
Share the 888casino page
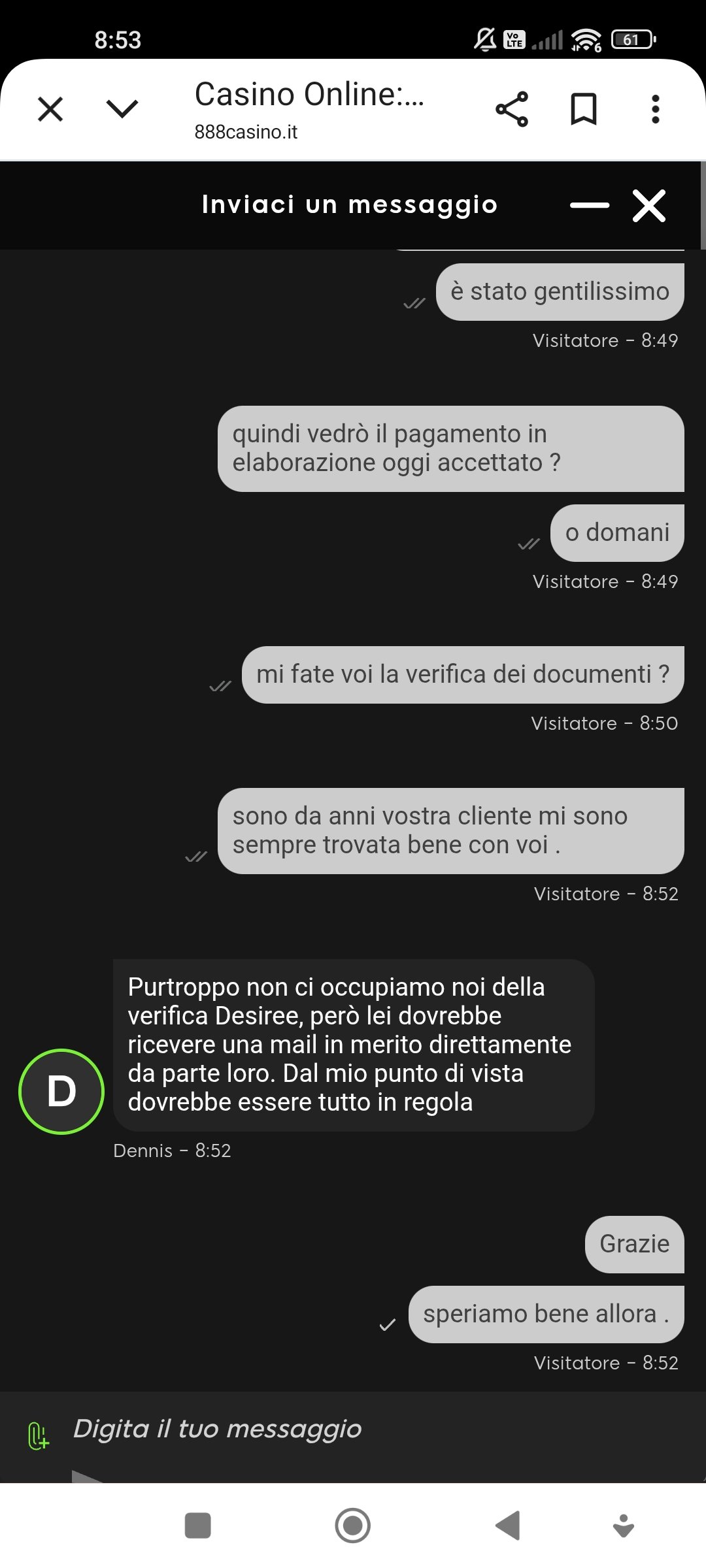511,108
